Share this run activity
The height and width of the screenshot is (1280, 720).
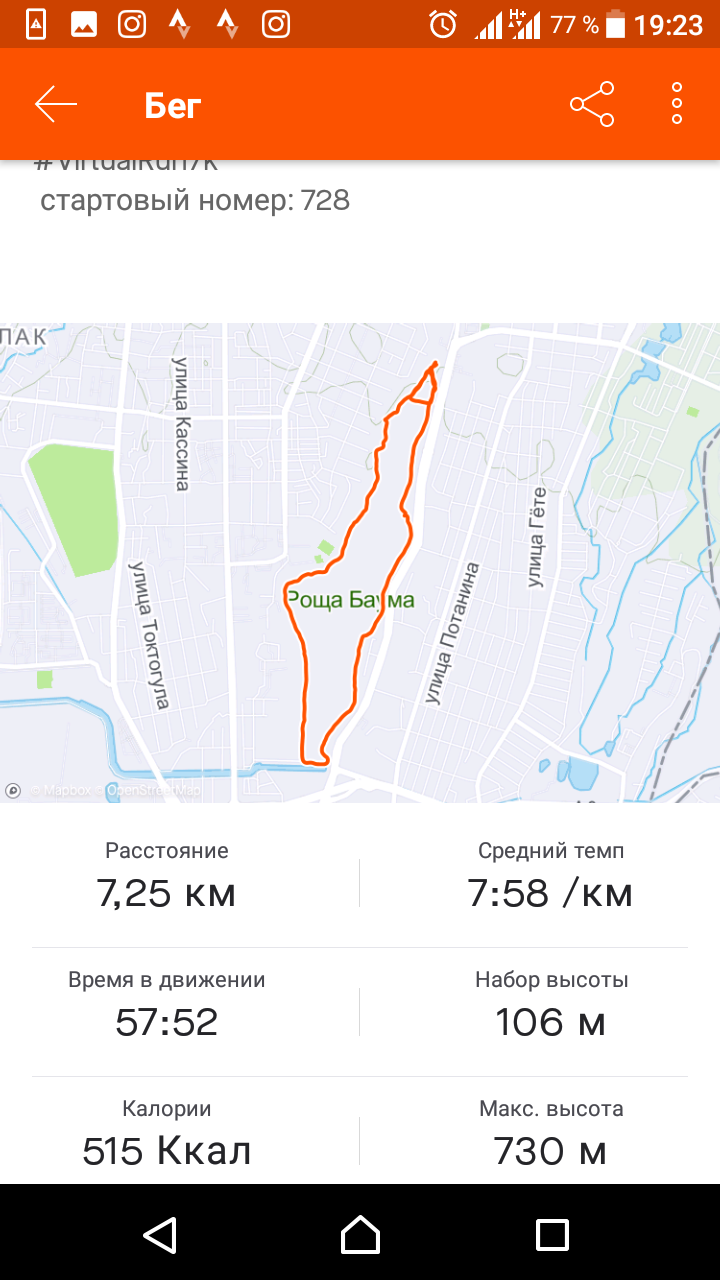click(592, 104)
